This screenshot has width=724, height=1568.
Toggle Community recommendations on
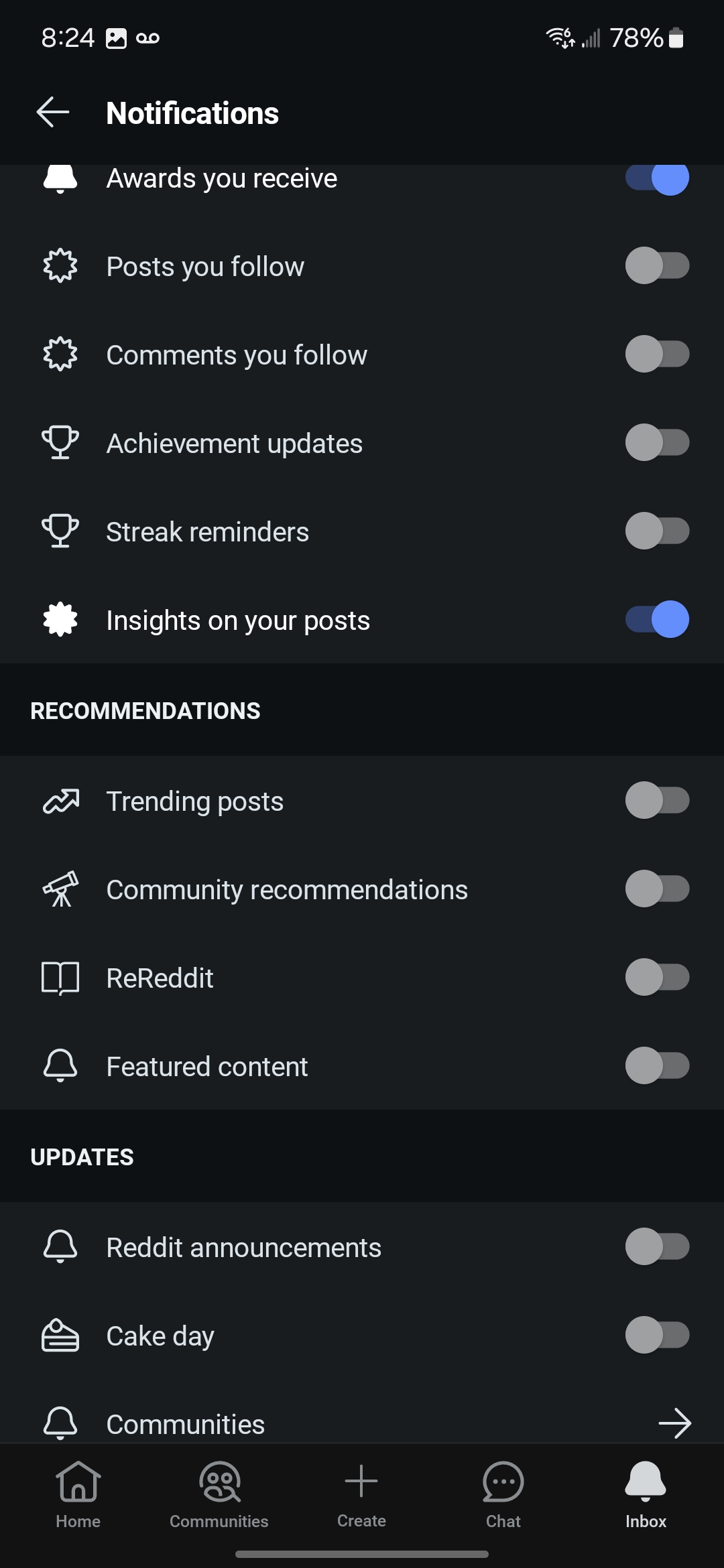(657, 889)
